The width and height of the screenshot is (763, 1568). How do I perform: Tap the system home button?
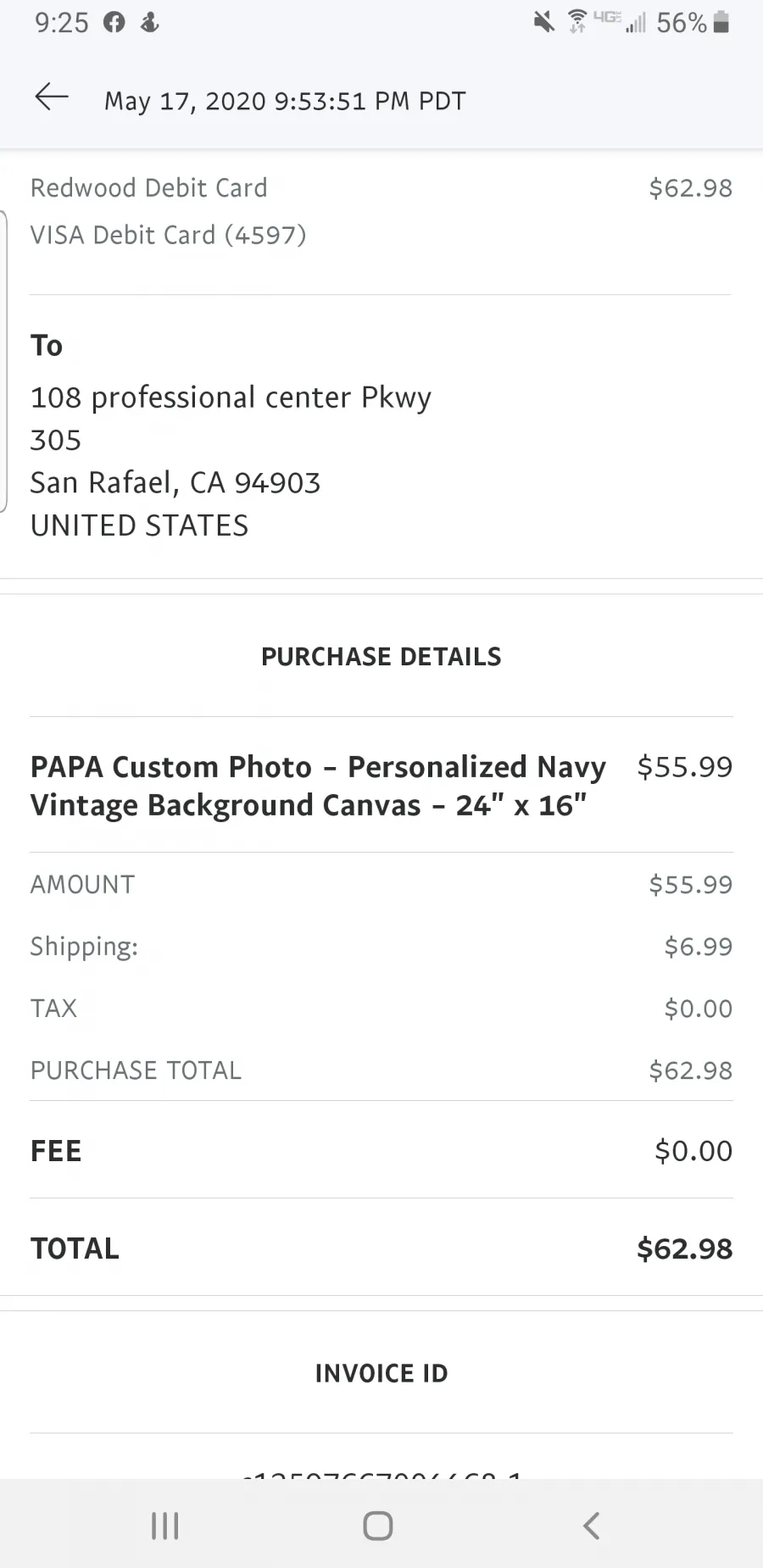coord(378,1526)
